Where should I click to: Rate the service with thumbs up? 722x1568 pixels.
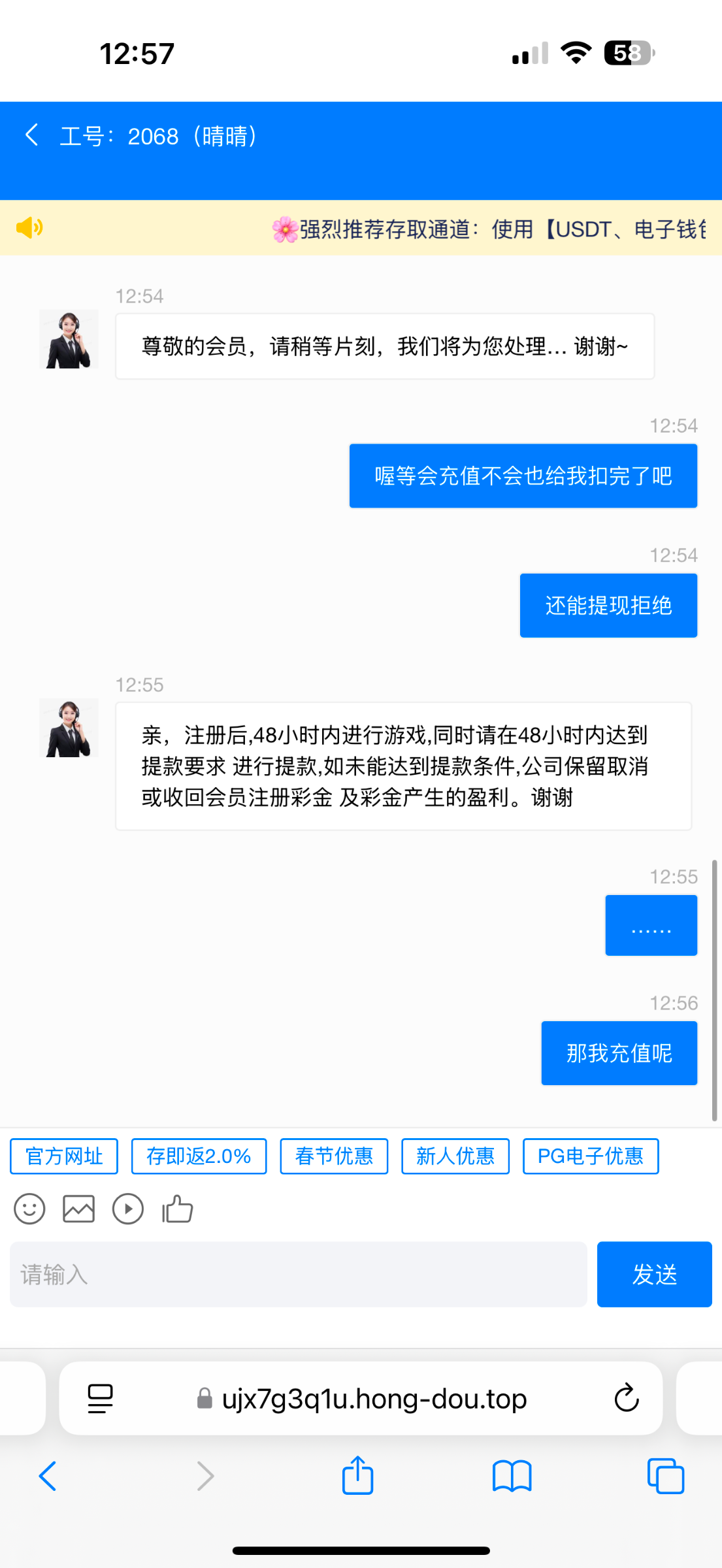[177, 1209]
